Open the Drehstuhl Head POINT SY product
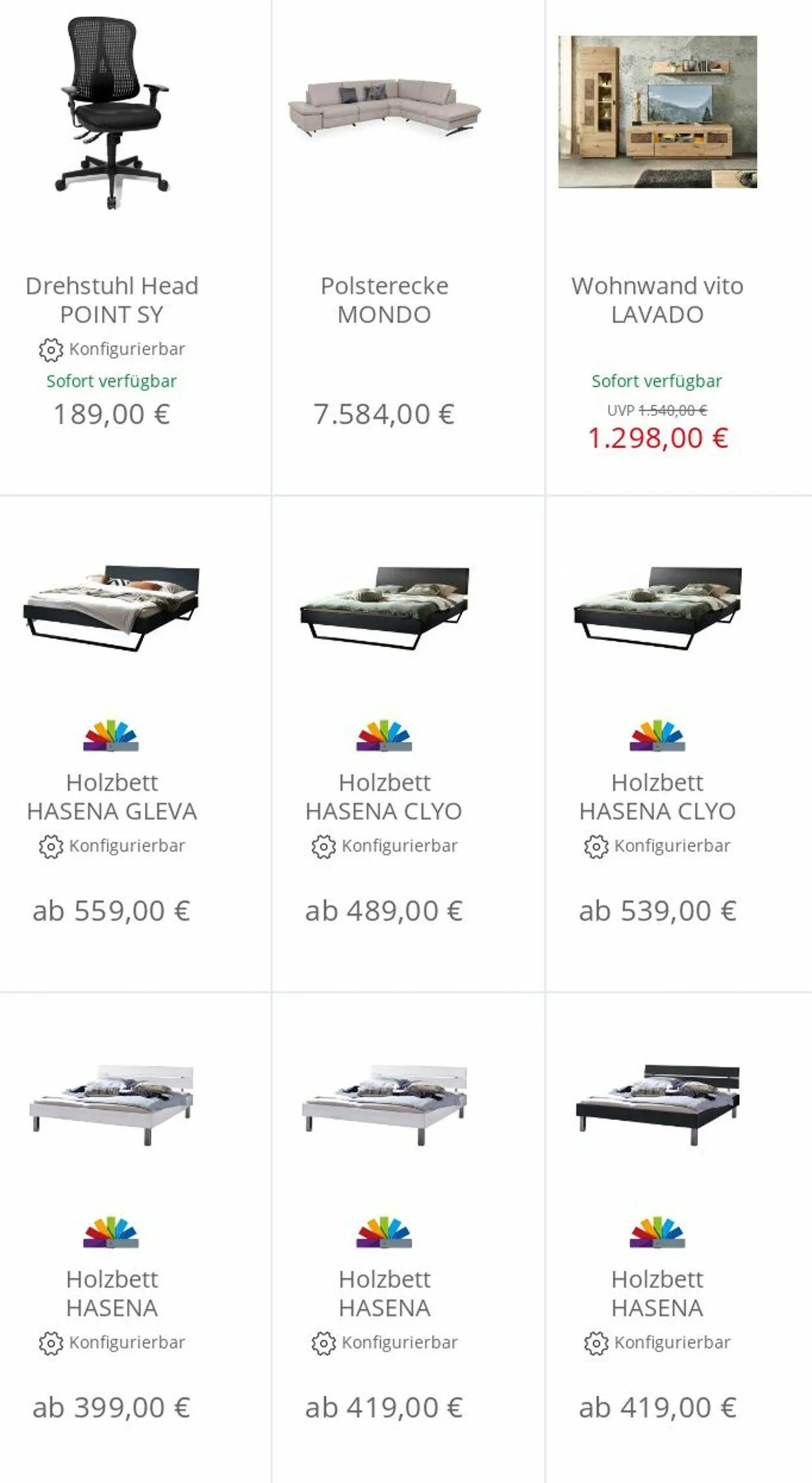 (112, 300)
